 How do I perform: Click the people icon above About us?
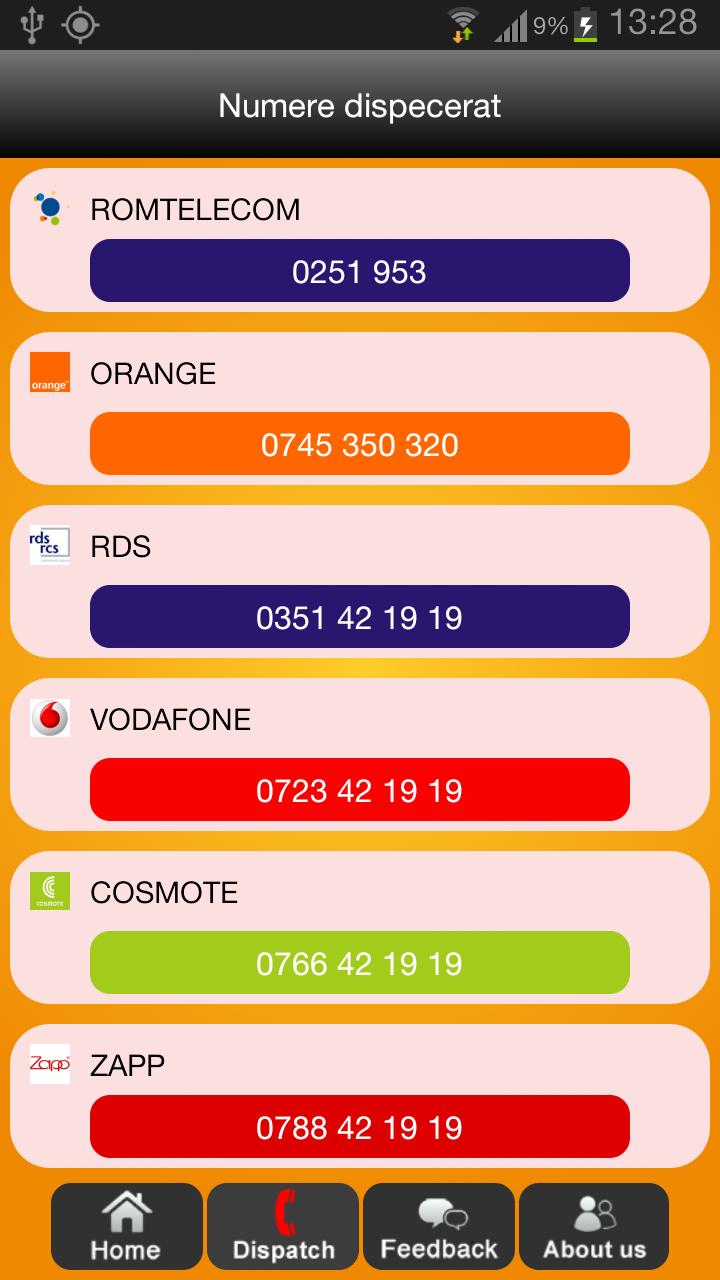[x=594, y=1212]
